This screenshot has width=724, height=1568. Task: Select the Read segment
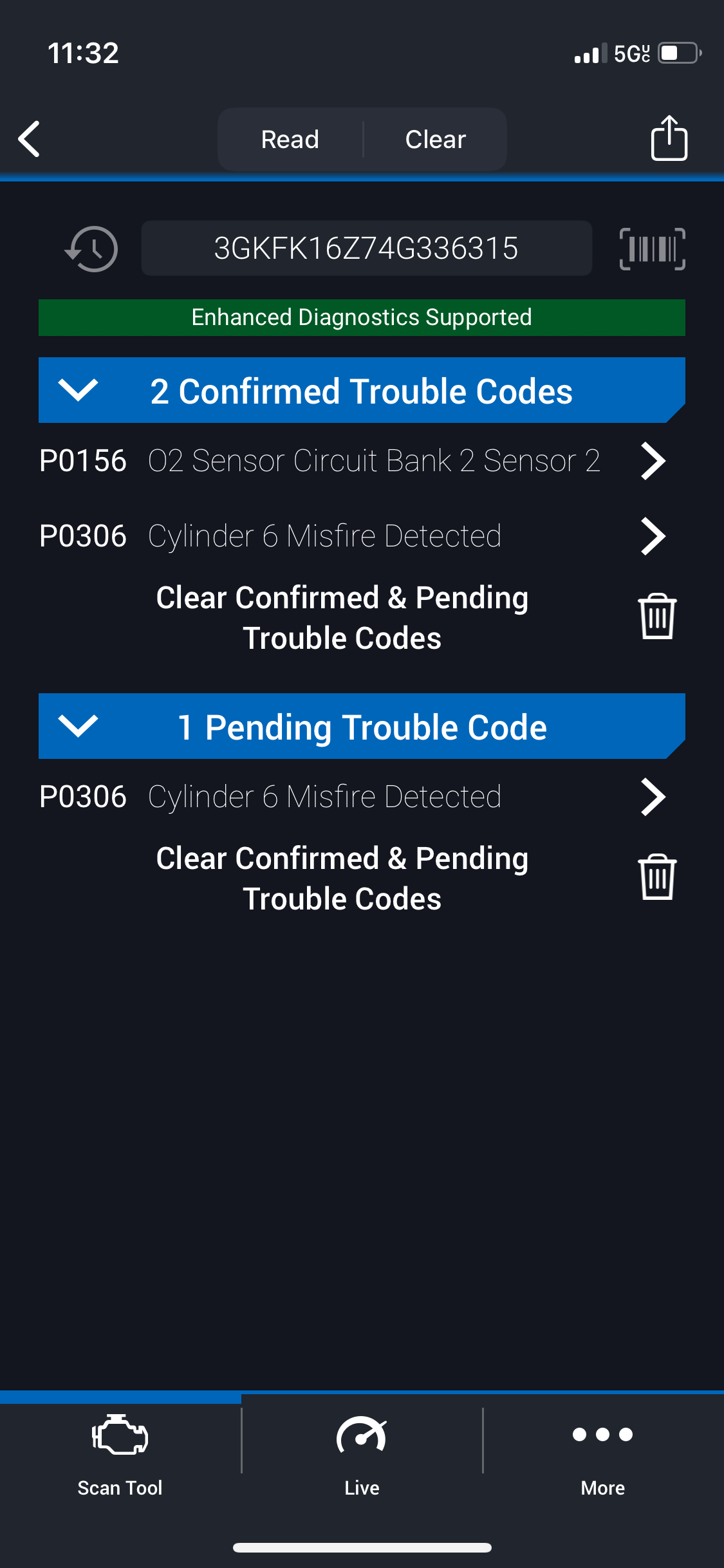(290, 139)
